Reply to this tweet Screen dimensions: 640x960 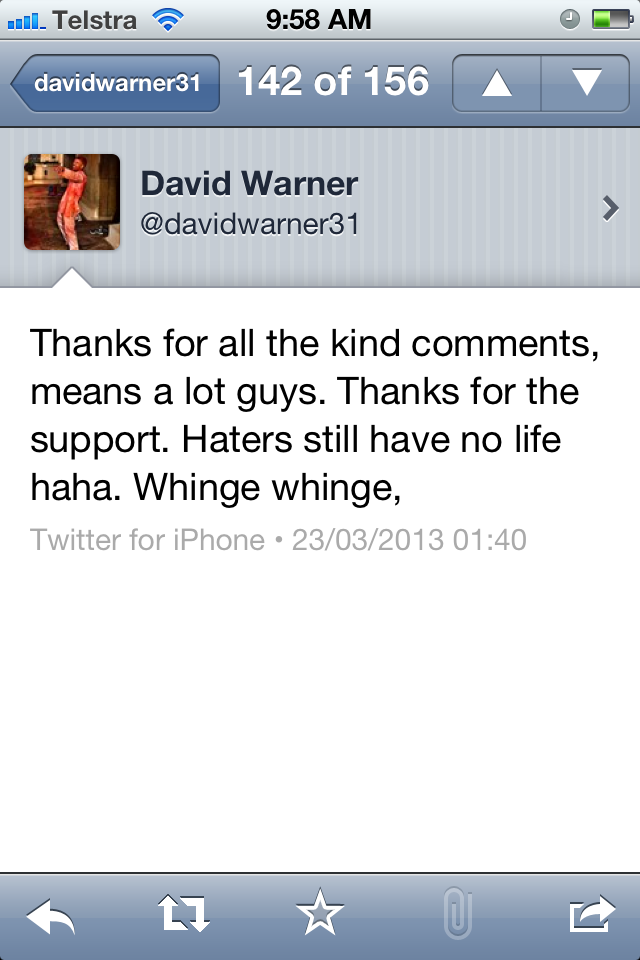(50, 914)
